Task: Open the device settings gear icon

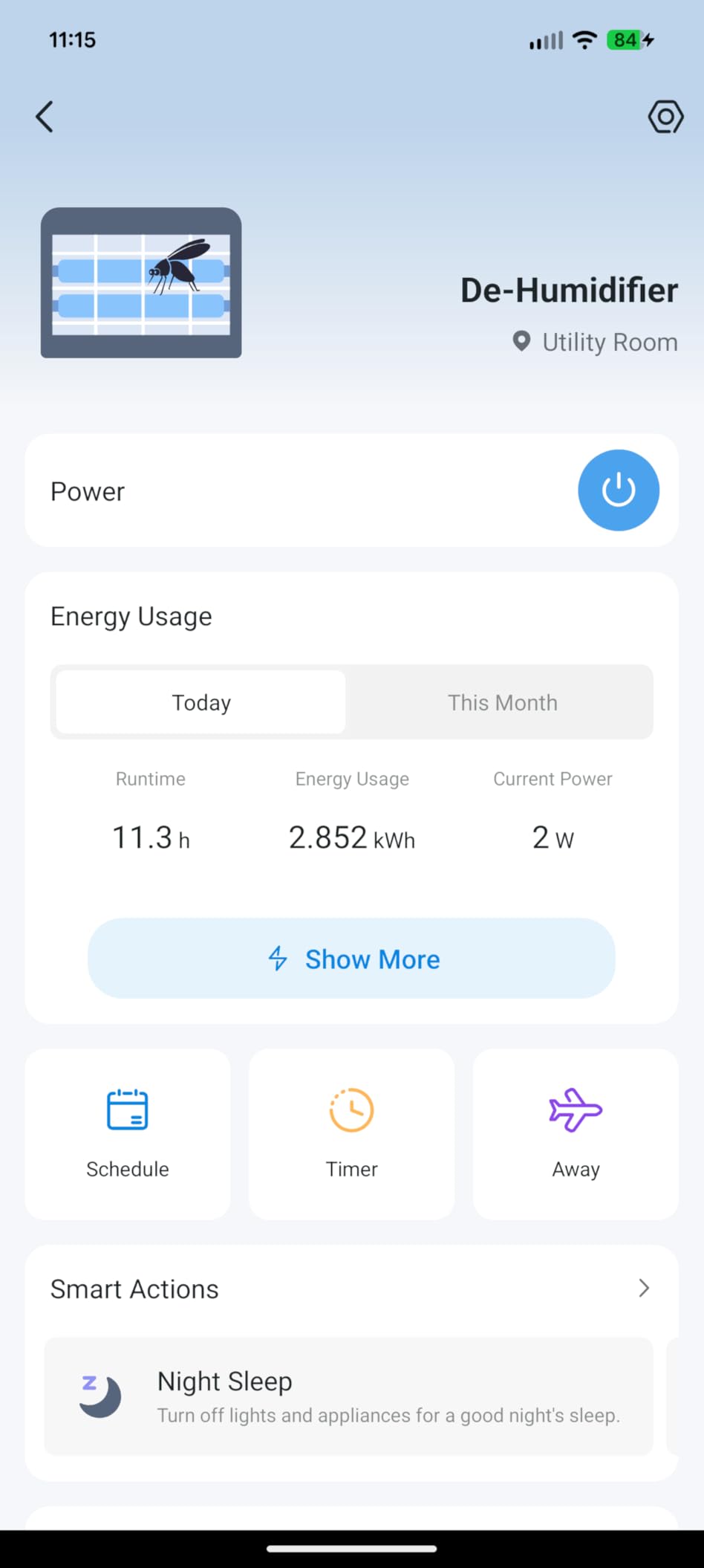Action: point(665,117)
